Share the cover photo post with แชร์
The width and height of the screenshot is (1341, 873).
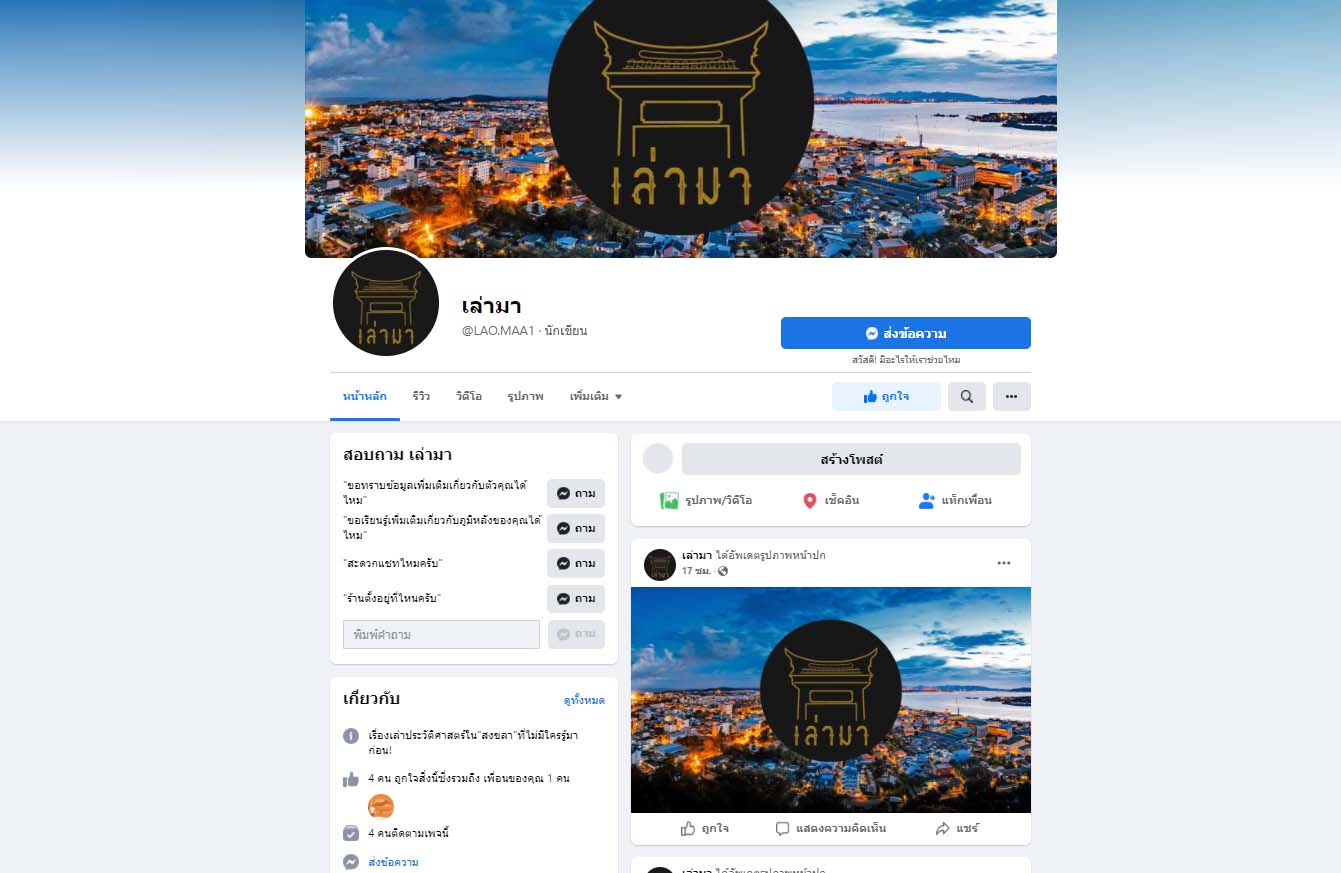tap(957, 828)
